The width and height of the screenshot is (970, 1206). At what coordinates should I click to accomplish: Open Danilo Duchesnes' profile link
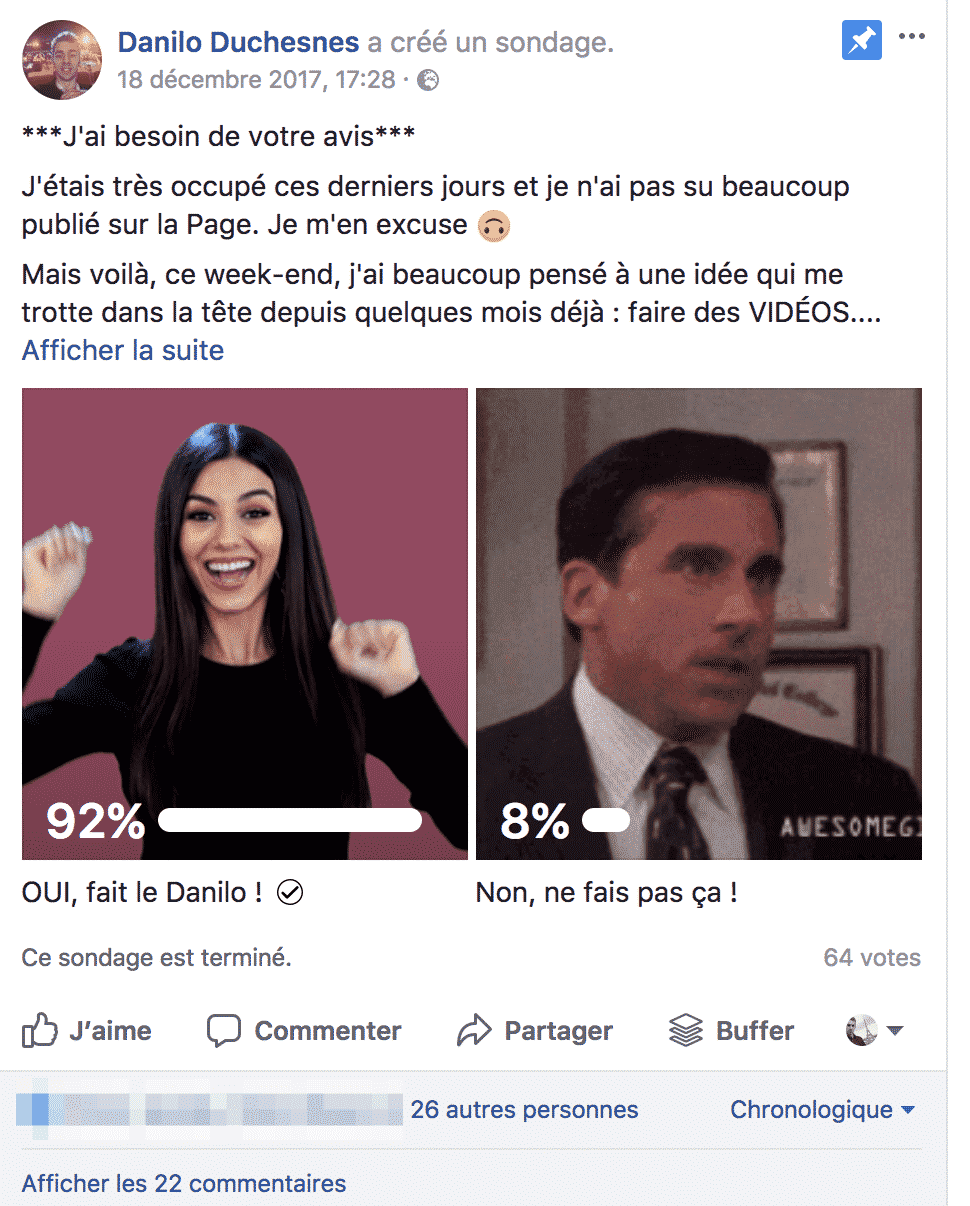tap(238, 43)
